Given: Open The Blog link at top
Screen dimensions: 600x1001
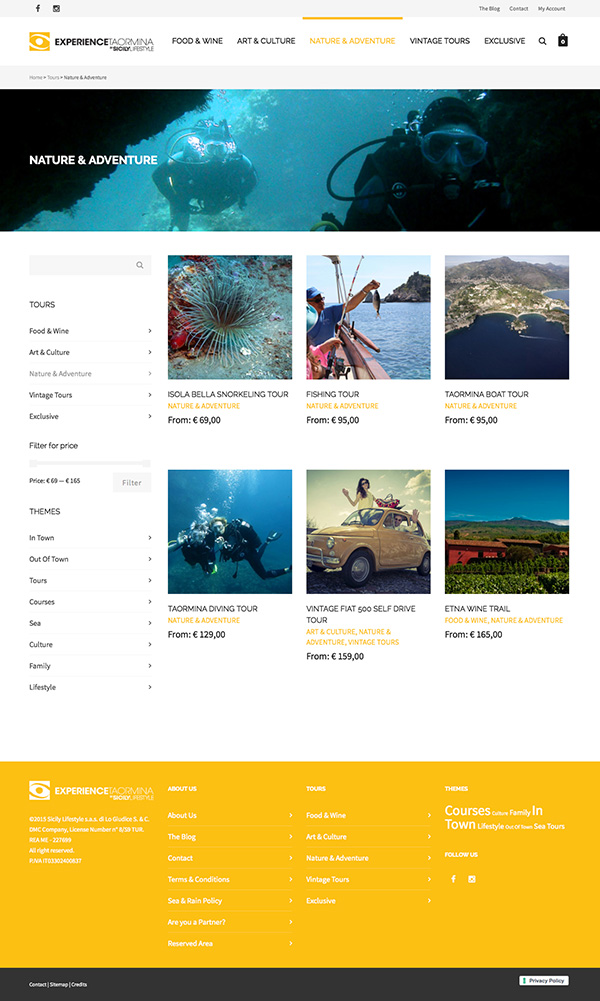Looking at the screenshot, I should [x=489, y=8].
